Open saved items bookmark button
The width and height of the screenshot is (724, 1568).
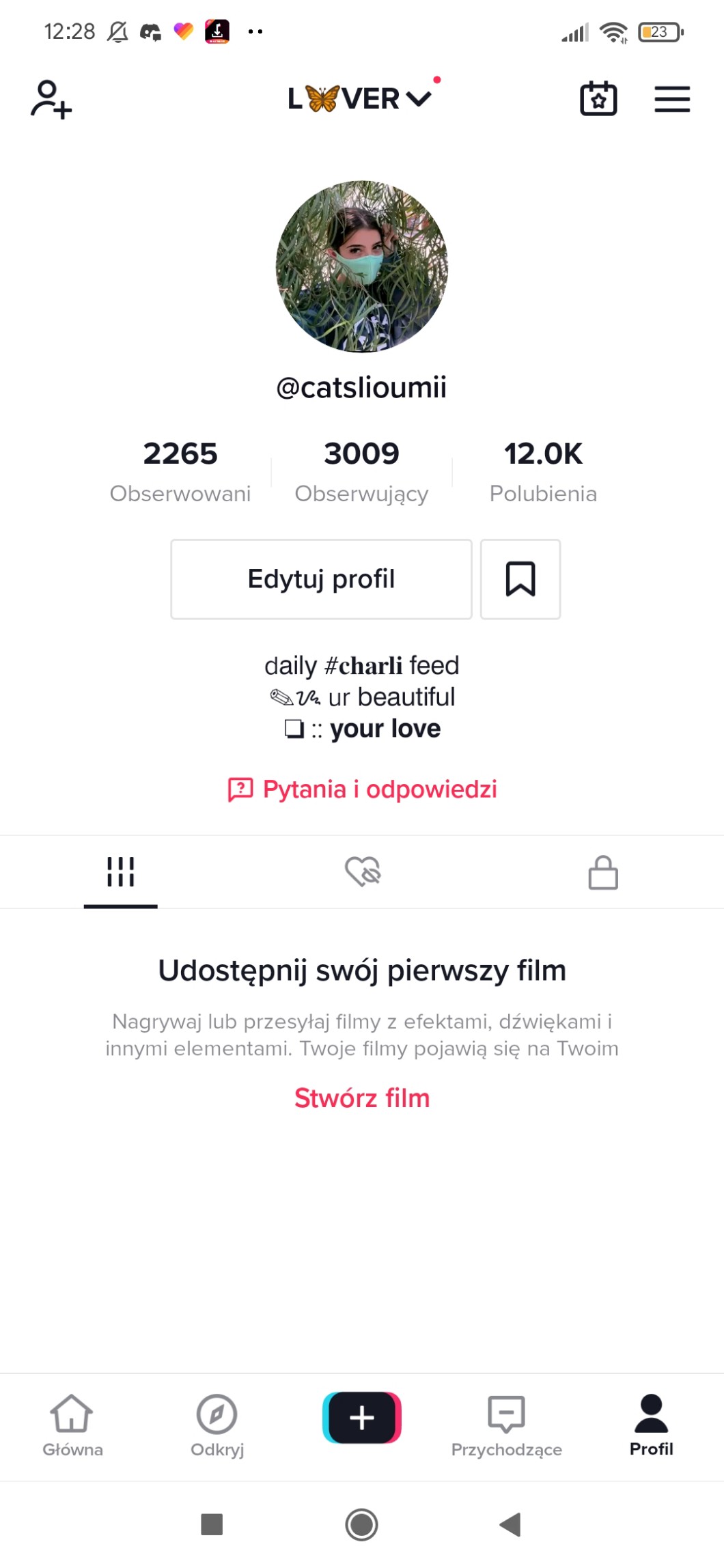pyautogui.click(x=520, y=579)
